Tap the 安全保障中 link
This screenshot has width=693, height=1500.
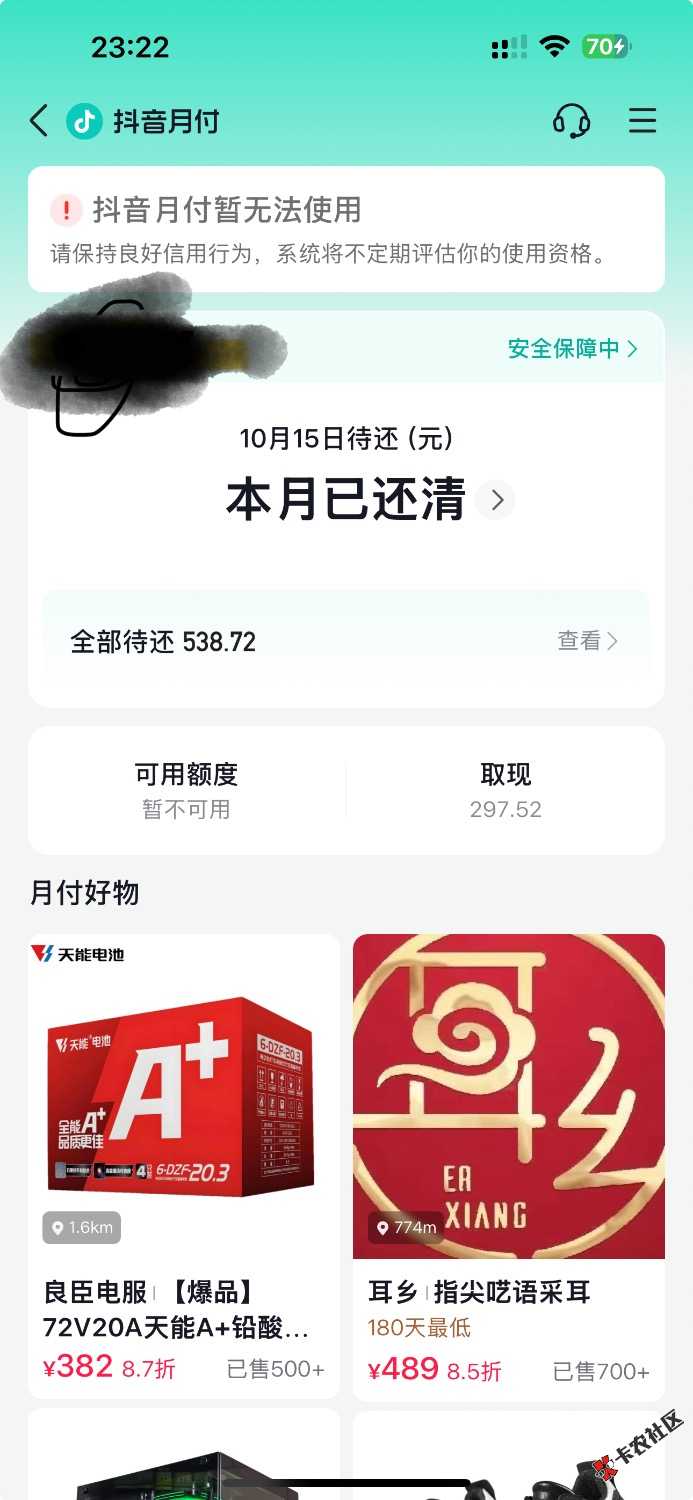tap(572, 349)
